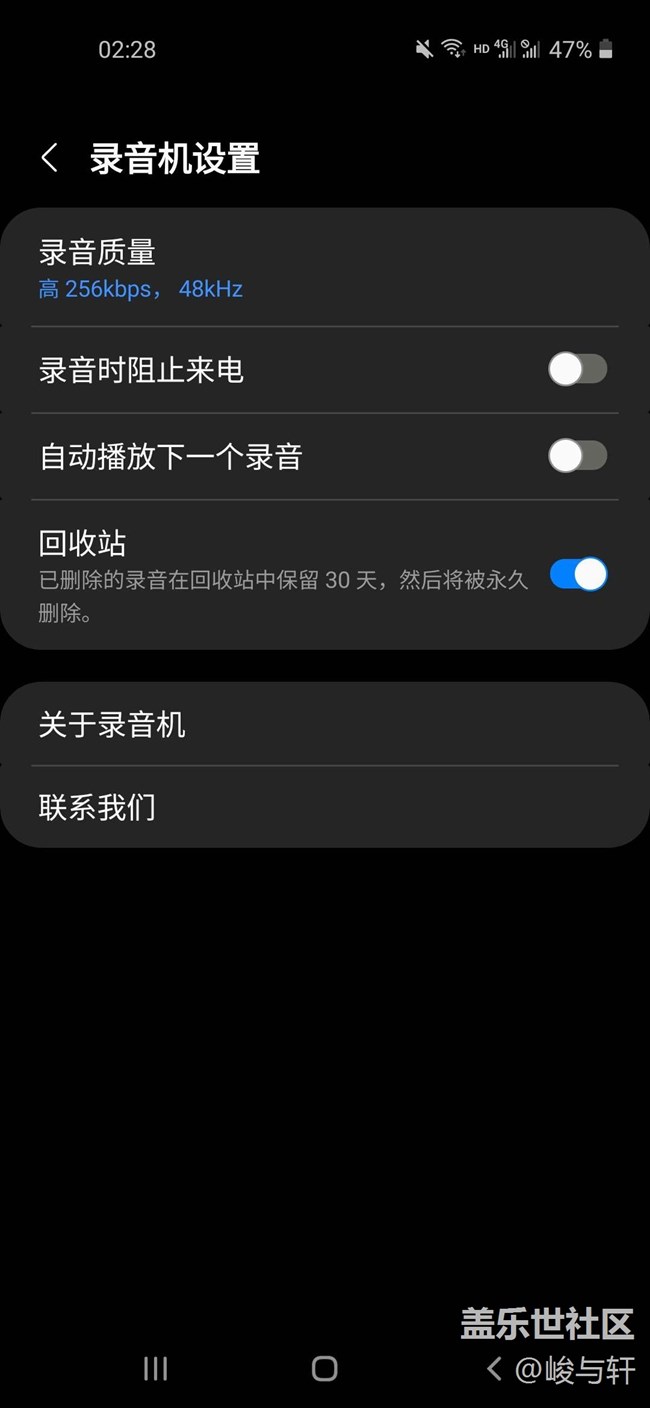
Task: Tap the system home button
Action: pos(324,1369)
